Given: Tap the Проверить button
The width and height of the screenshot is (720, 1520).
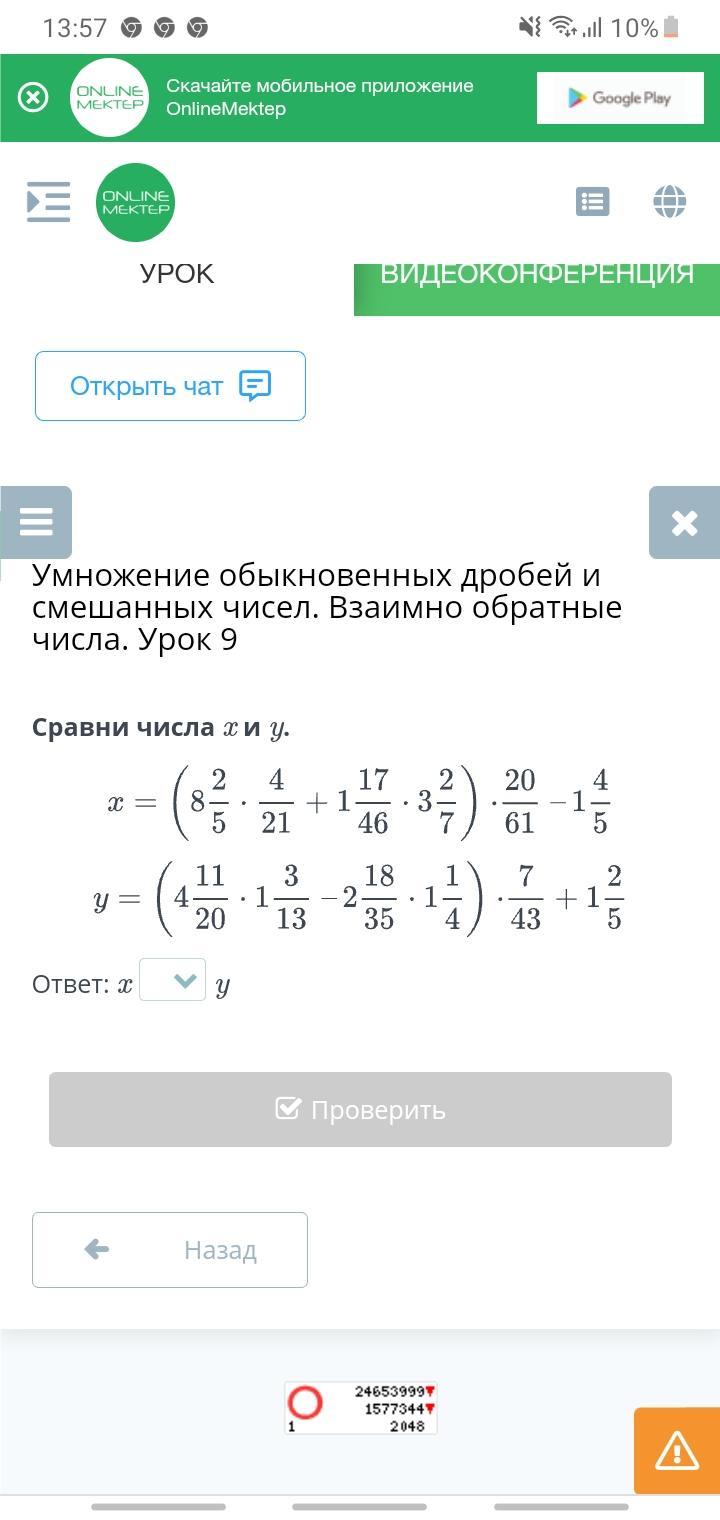Looking at the screenshot, I should tap(360, 1109).
